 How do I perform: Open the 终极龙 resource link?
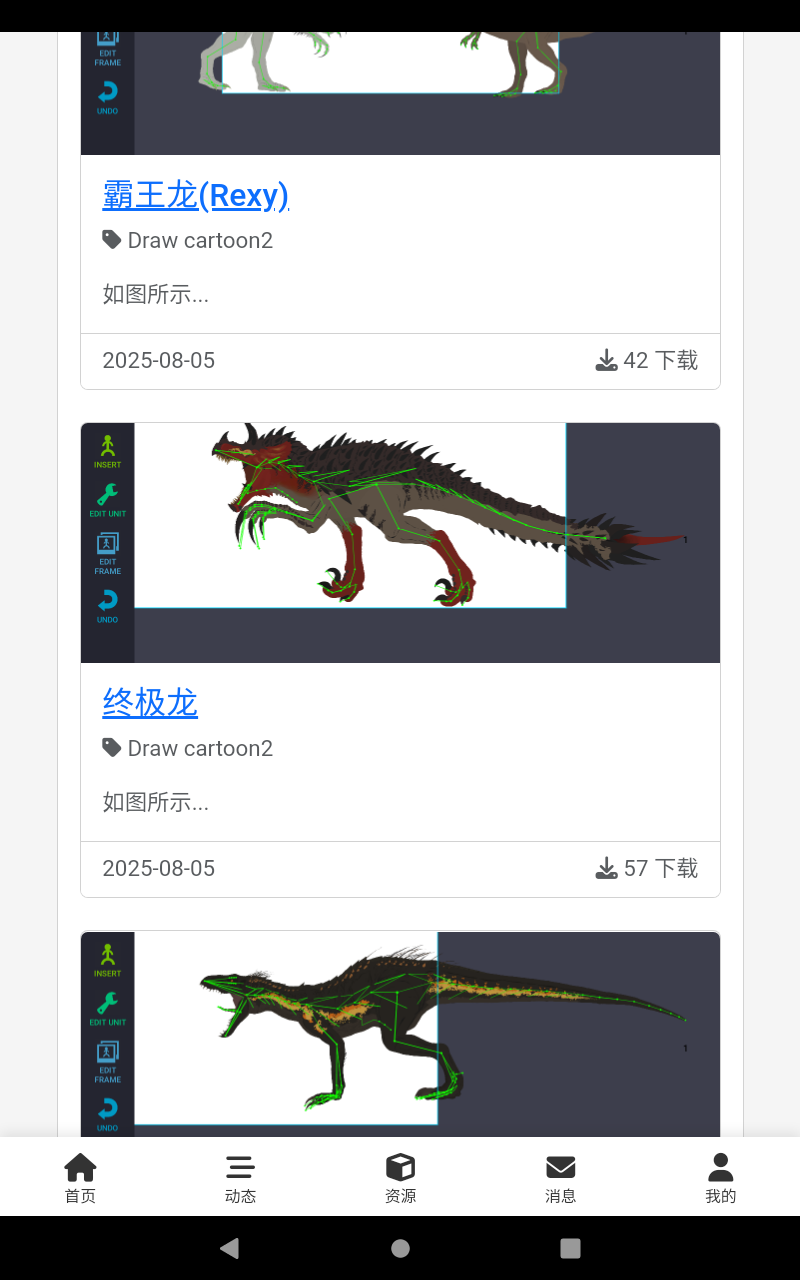[x=150, y=703]
